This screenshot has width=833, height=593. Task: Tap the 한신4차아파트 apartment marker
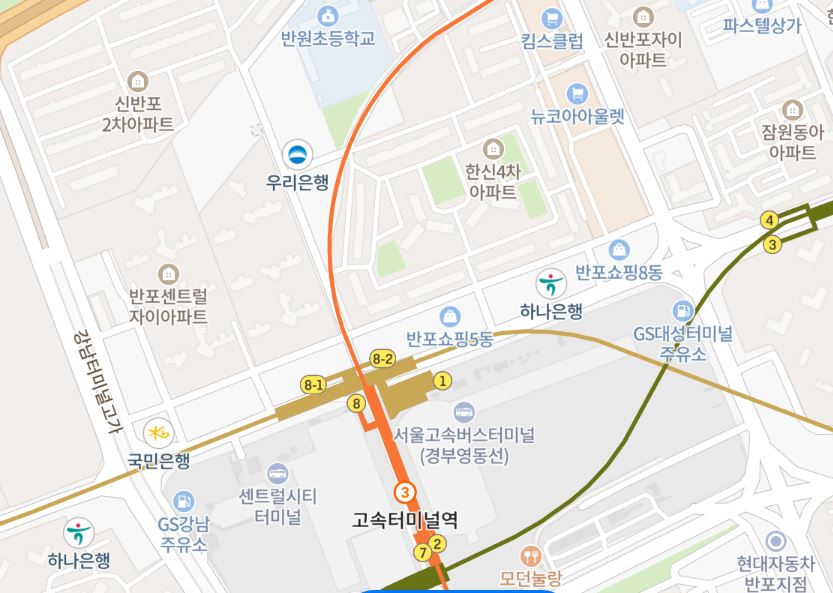[491, 148]
